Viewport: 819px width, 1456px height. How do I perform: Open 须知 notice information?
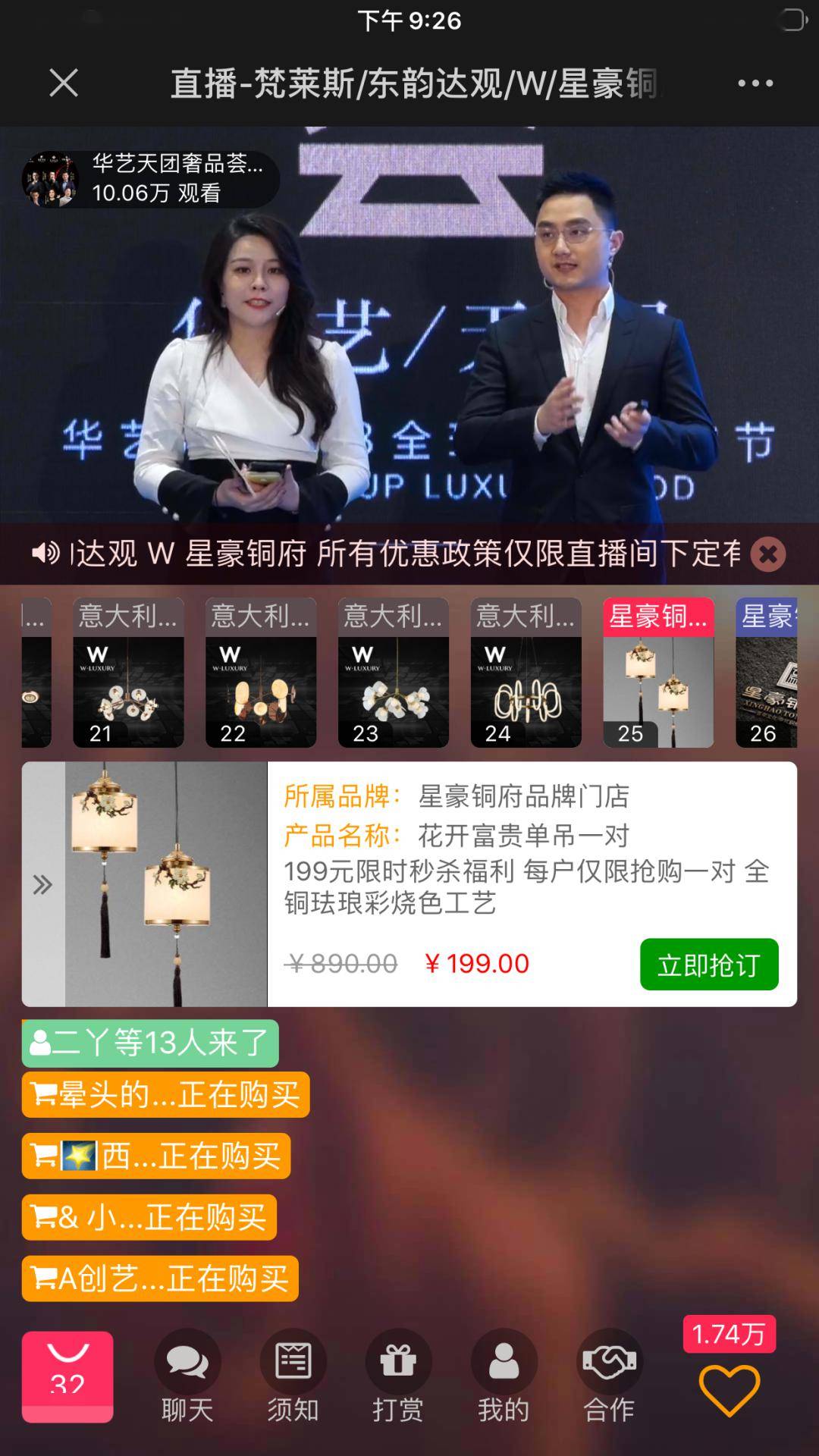click(x=293, y=1376)
